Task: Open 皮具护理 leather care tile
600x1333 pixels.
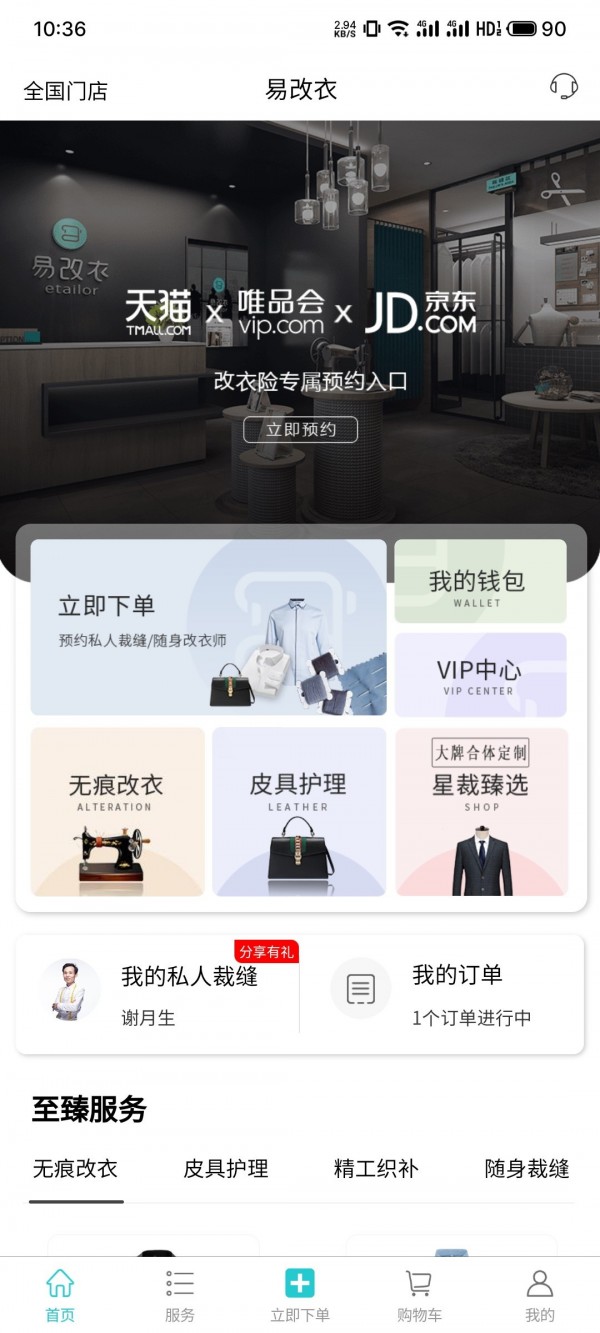Action: (x=298, y=811)
